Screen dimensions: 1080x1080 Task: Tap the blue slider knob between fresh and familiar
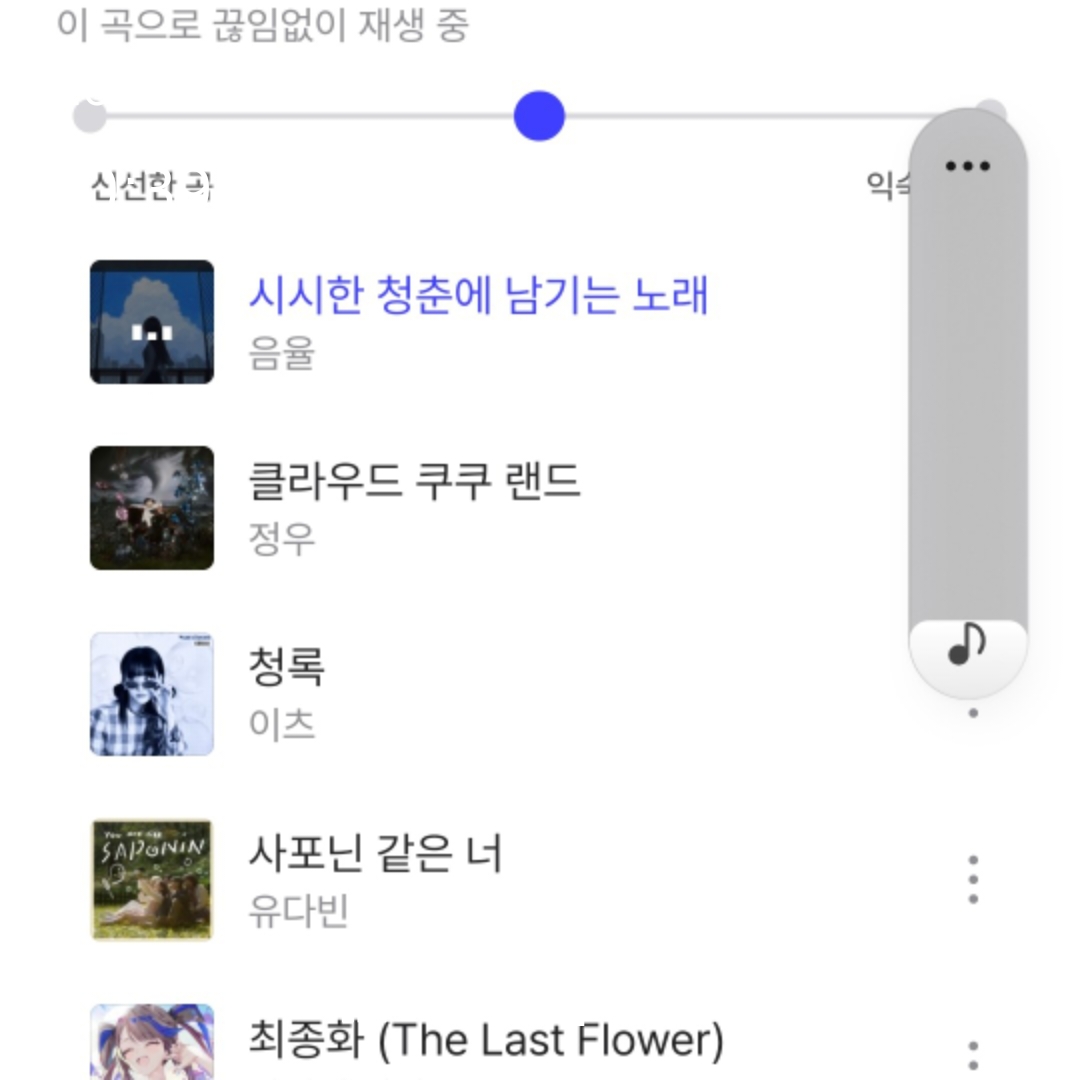(x=539, y=116)
